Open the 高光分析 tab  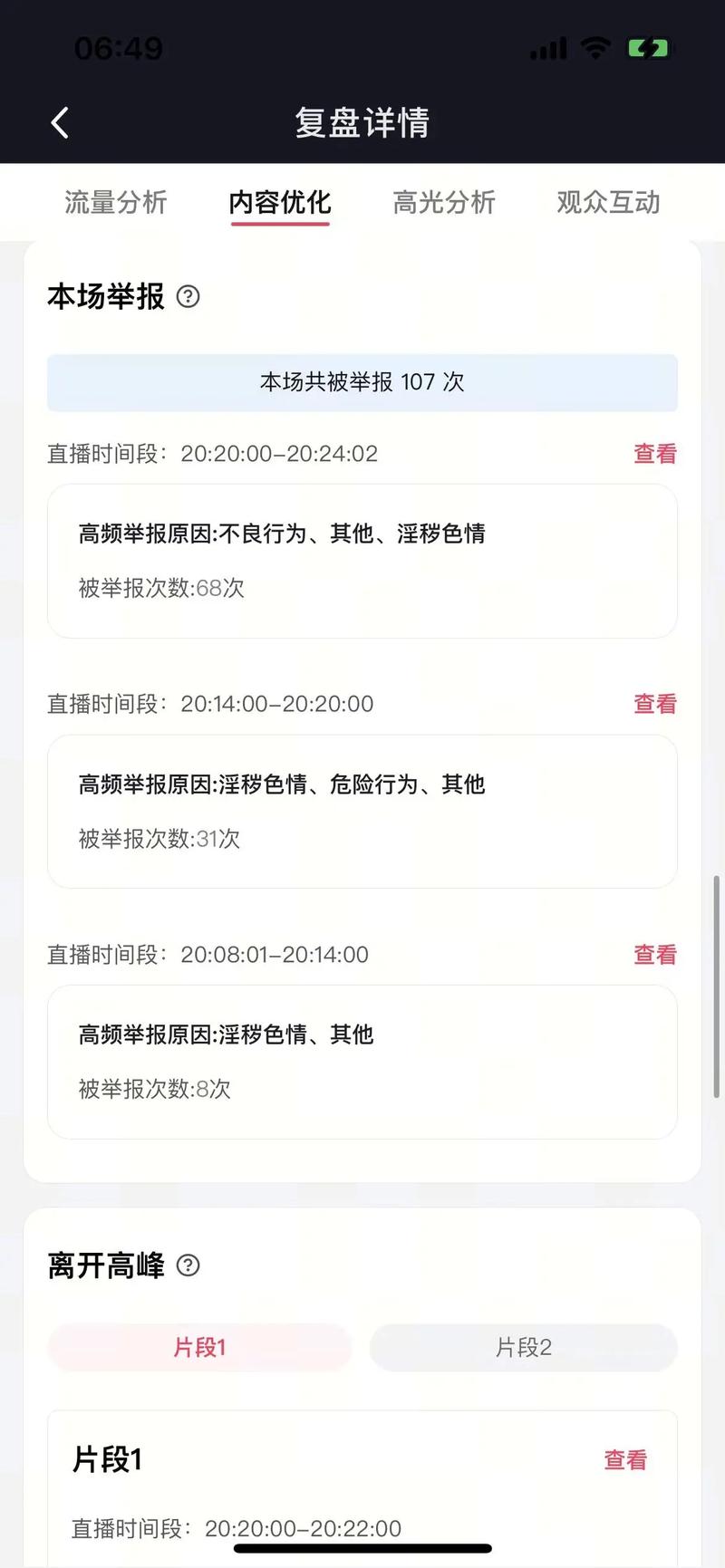(x=444, y=202)
